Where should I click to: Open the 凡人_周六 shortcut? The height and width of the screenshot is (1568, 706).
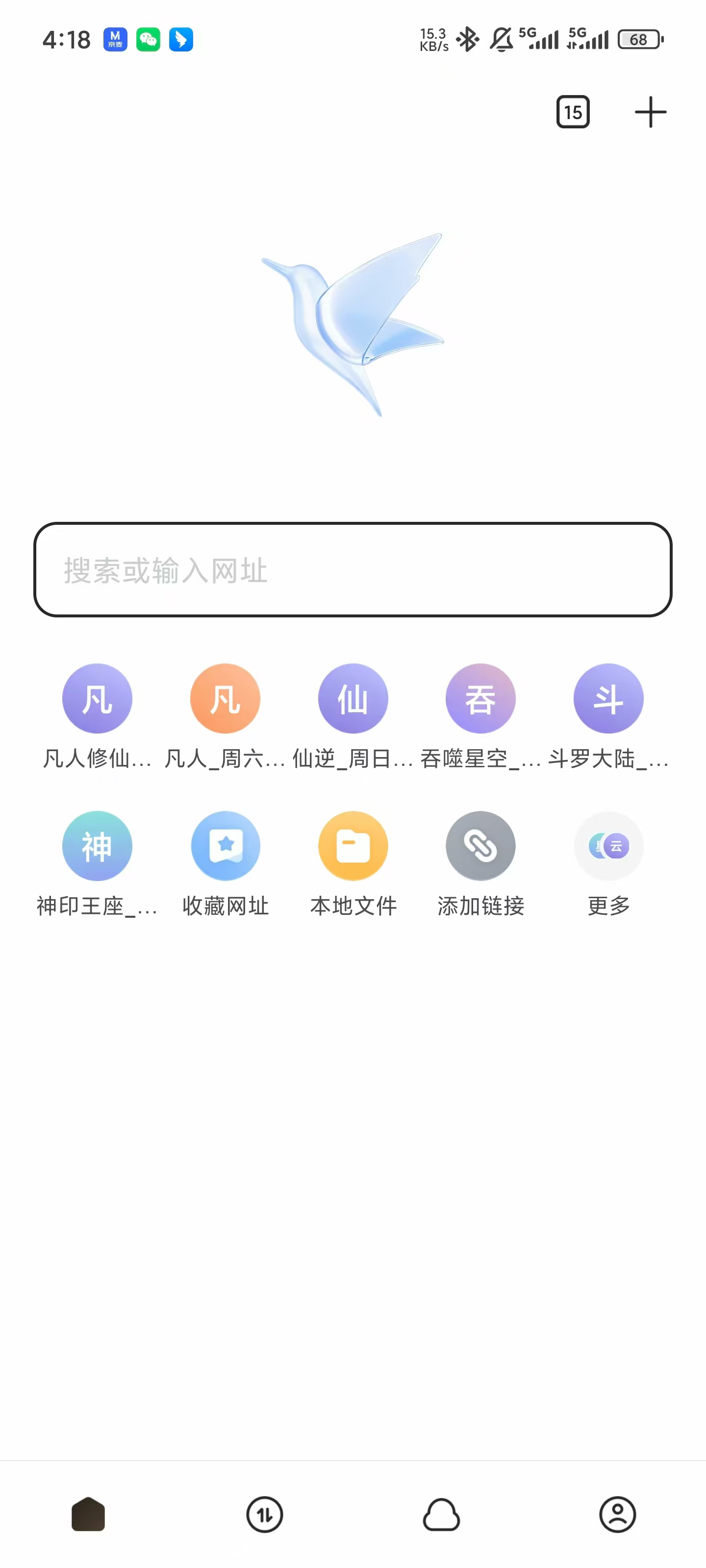pos(226,698)
